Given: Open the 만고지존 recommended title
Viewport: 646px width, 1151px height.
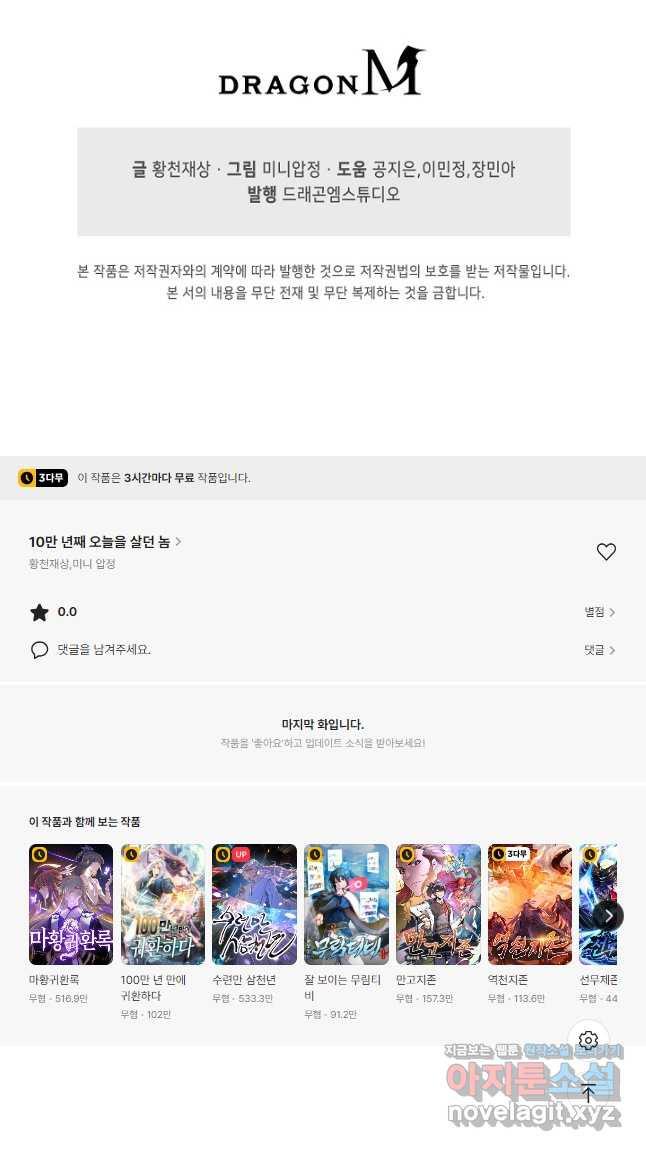Looking at the screenshot, I should pyautogui.click(x=438, y=904).
